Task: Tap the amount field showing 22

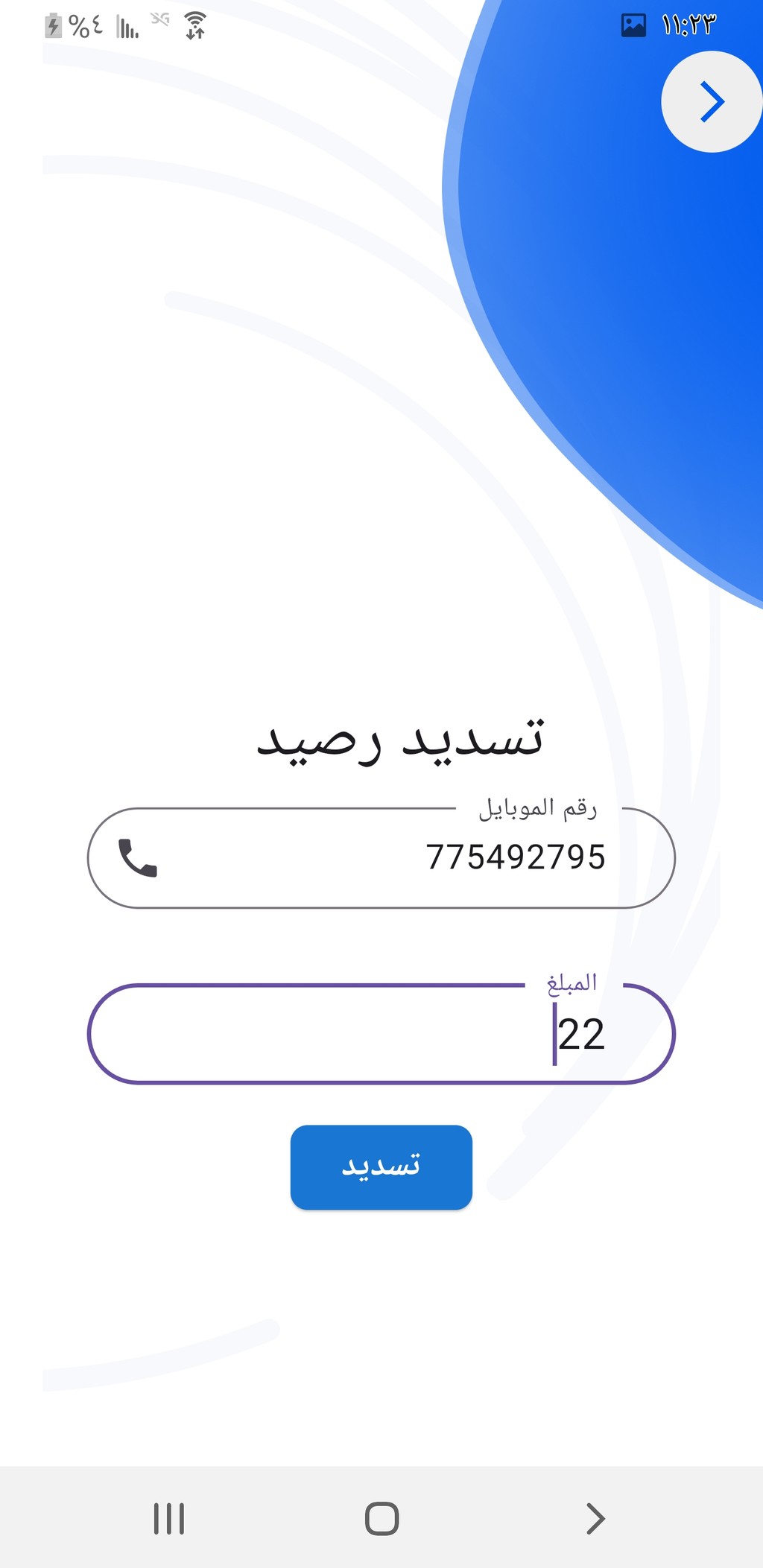Action: (381, 1034)
